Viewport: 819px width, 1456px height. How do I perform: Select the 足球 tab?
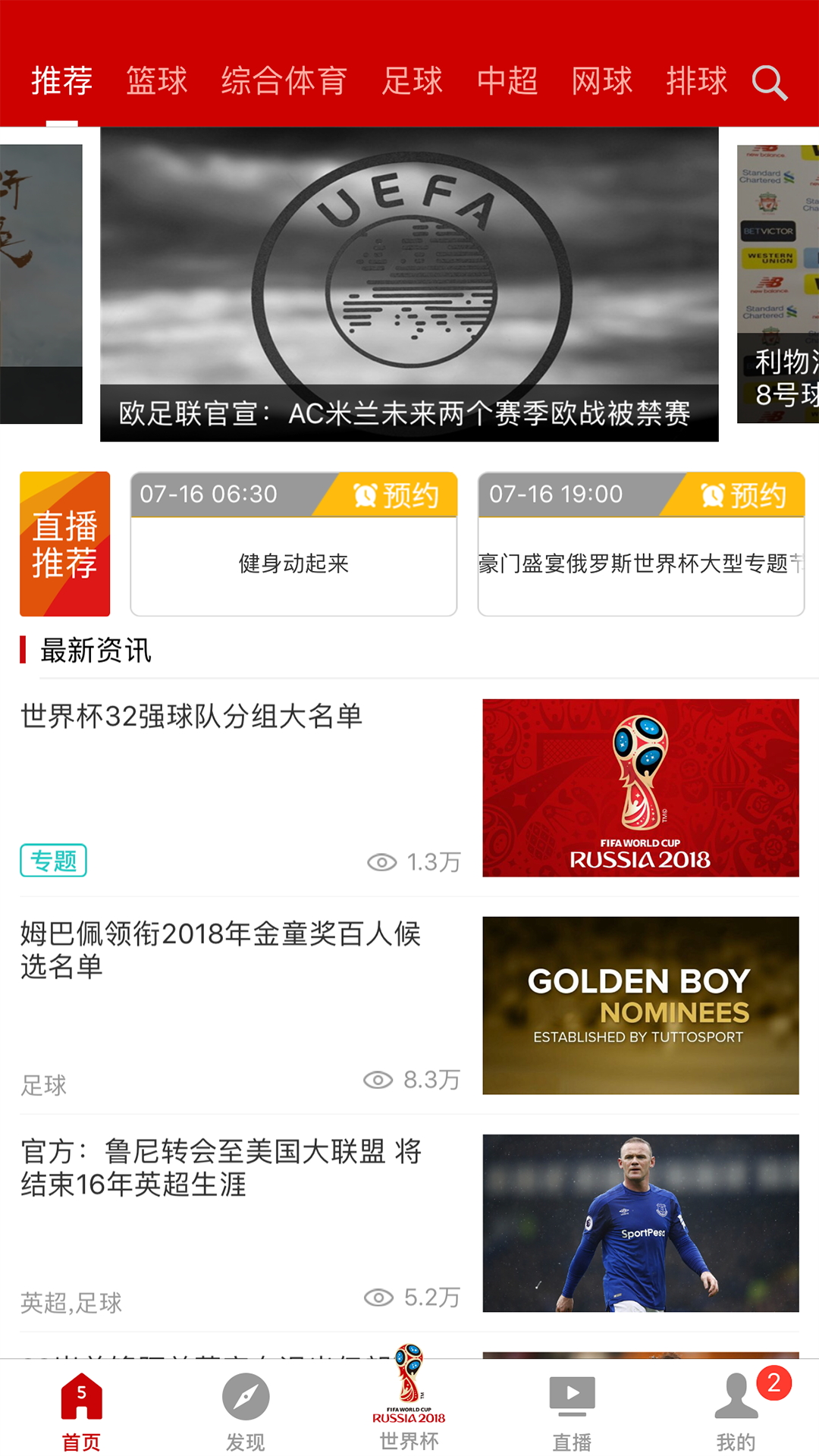pos(412,81)
